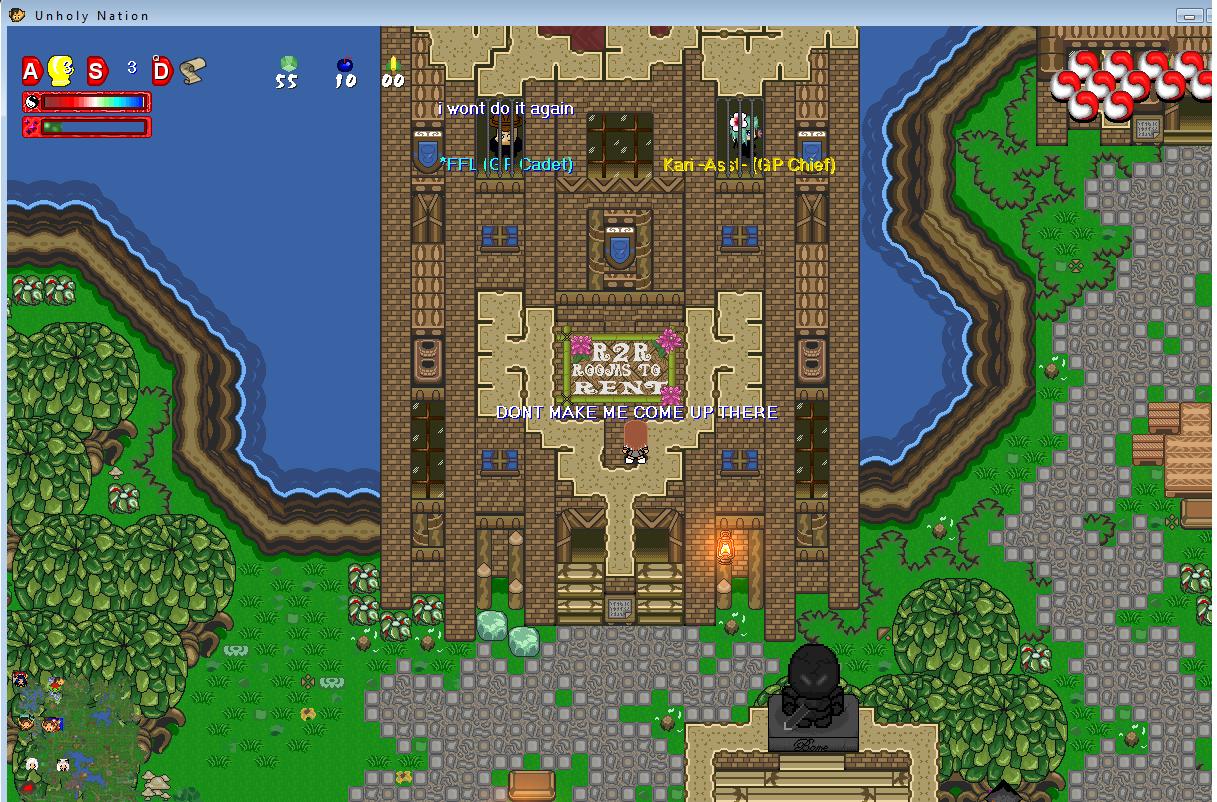
Task: Select the S item slot
Action: pyautogui.click(x=96, y=71)
